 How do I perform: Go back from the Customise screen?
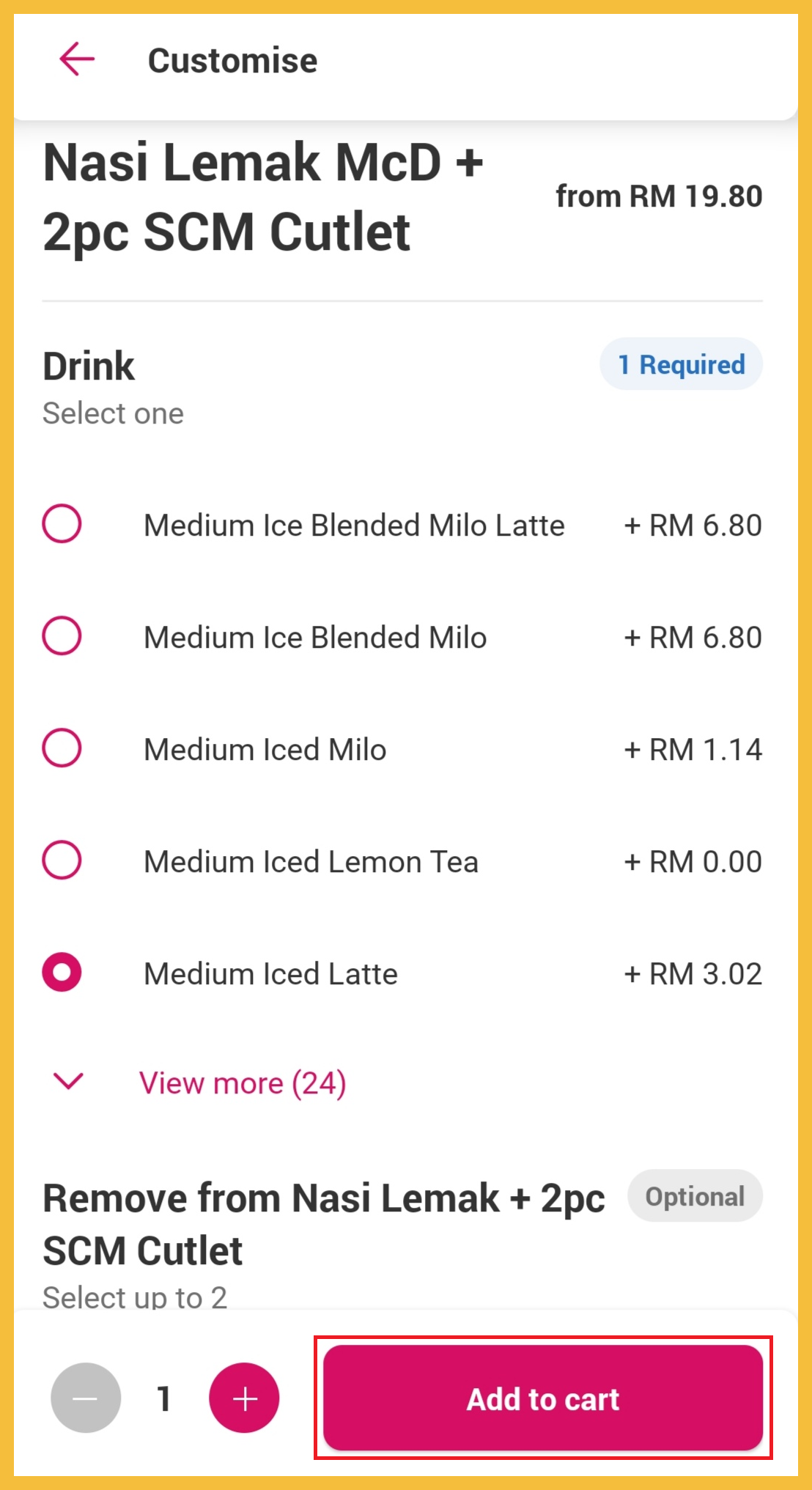[77, 59]
